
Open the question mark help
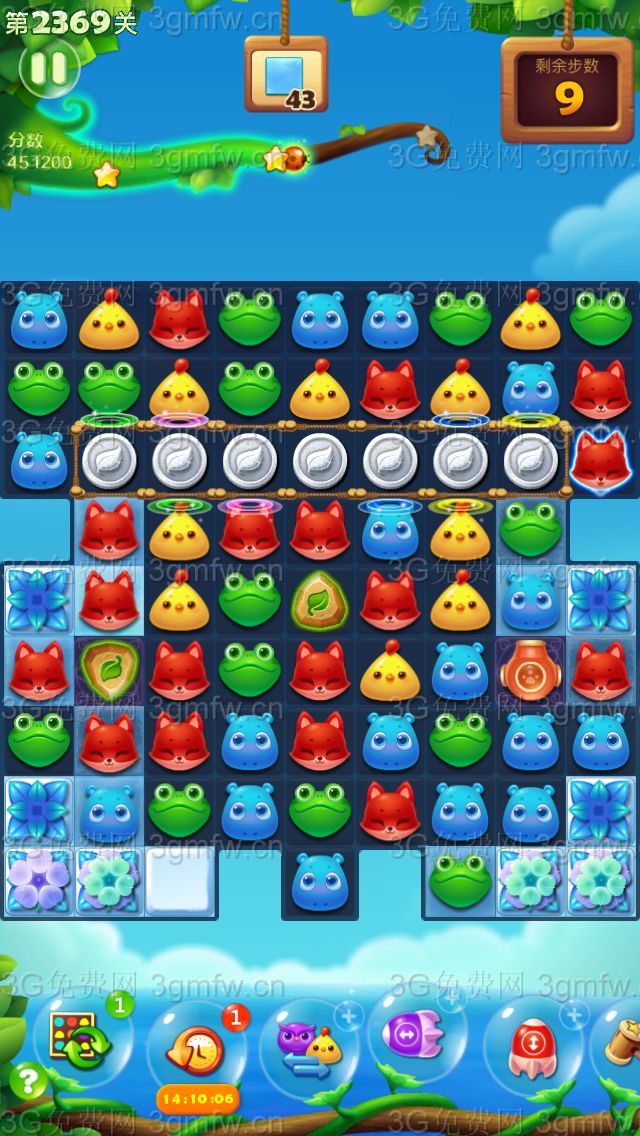[x=28, y=1081]
